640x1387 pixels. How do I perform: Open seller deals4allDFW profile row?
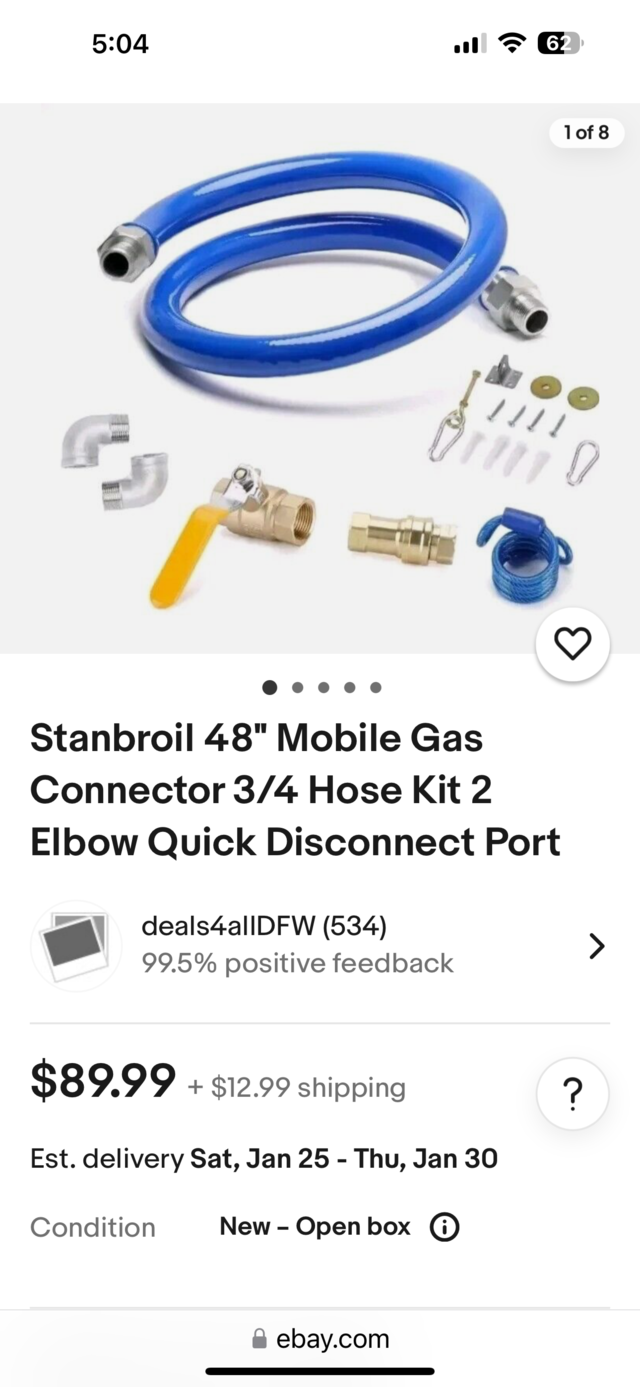tap(320, 946)
